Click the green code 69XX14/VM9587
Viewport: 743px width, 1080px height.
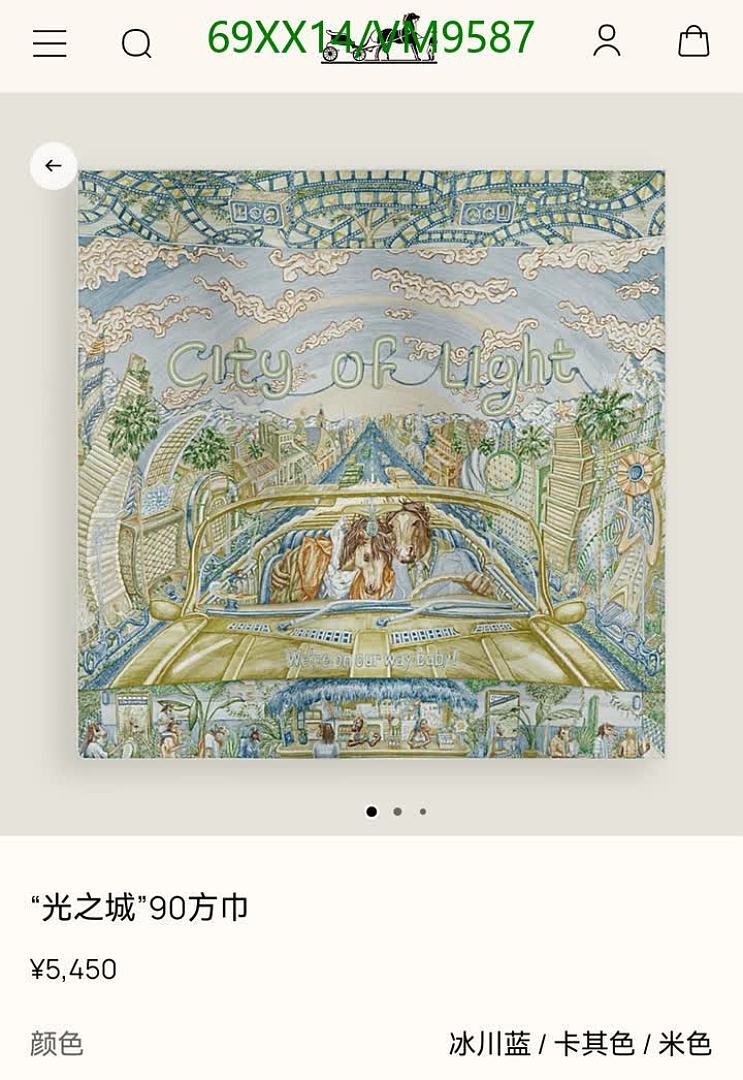370,38
